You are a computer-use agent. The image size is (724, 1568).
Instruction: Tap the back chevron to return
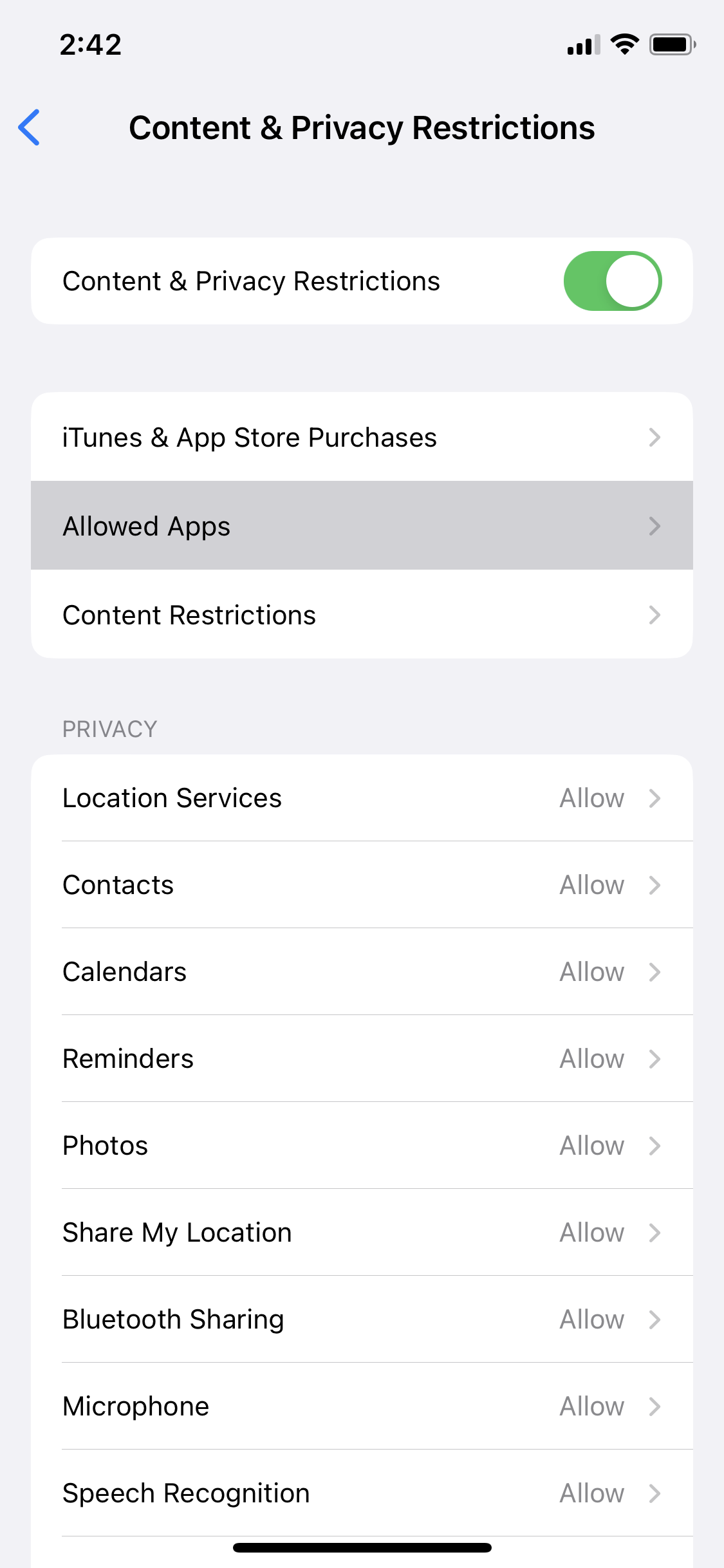point(30,127)
